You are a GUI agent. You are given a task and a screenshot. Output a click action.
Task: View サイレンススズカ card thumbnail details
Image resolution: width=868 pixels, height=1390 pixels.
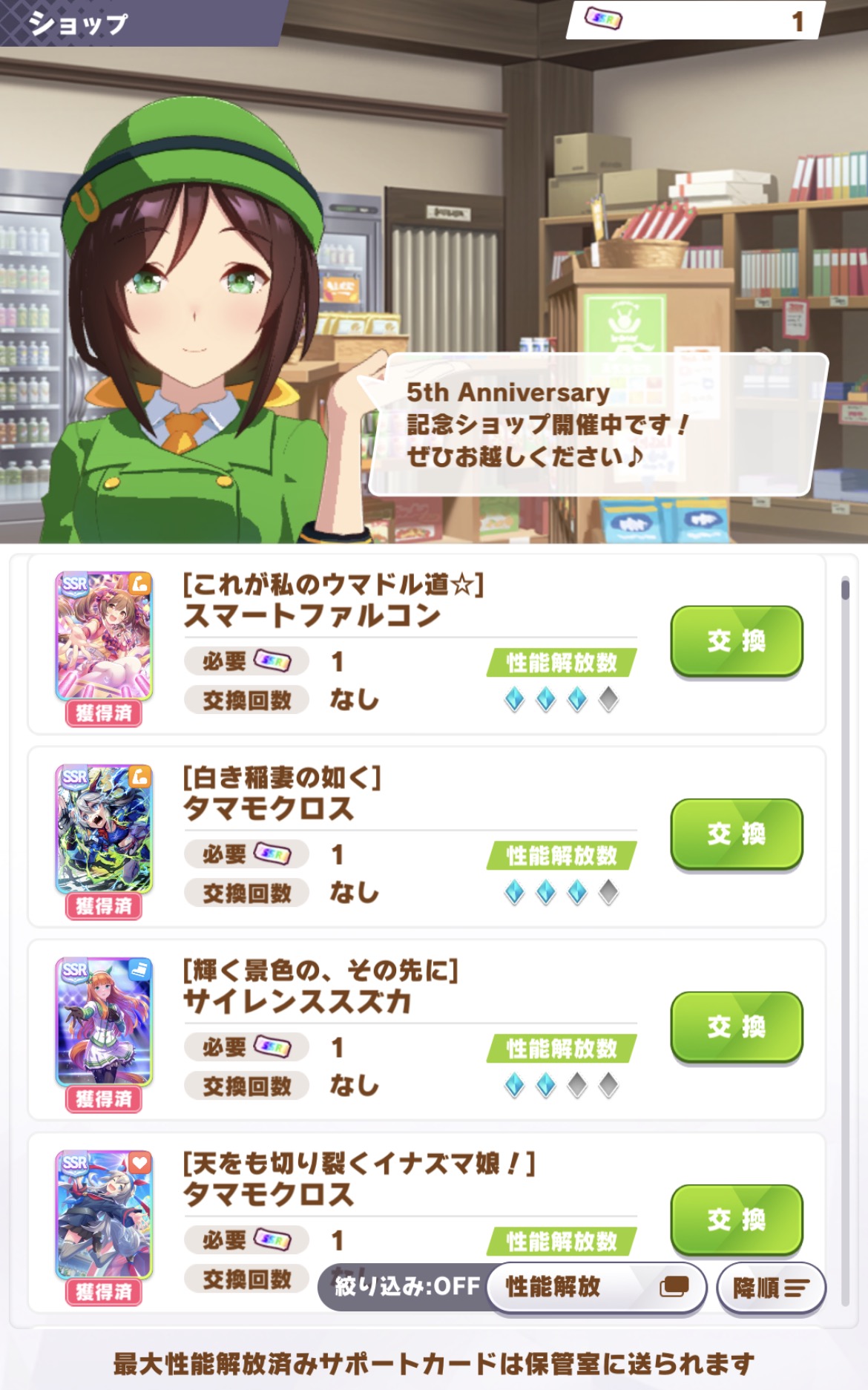coord(104,1022)
